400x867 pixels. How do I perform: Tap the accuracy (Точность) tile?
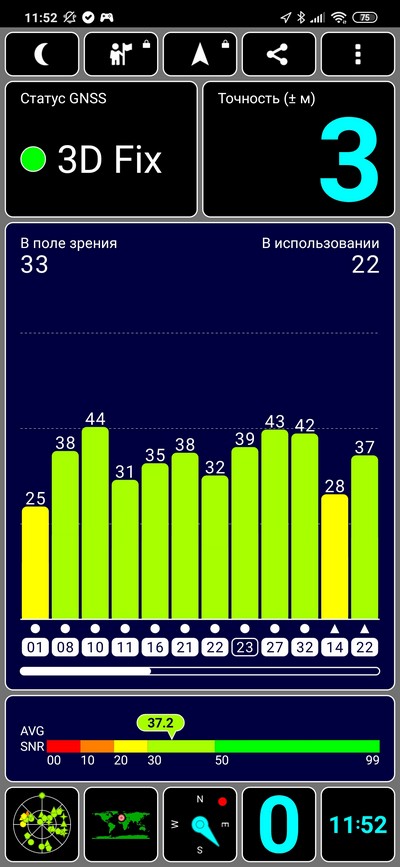coord(299,149)
